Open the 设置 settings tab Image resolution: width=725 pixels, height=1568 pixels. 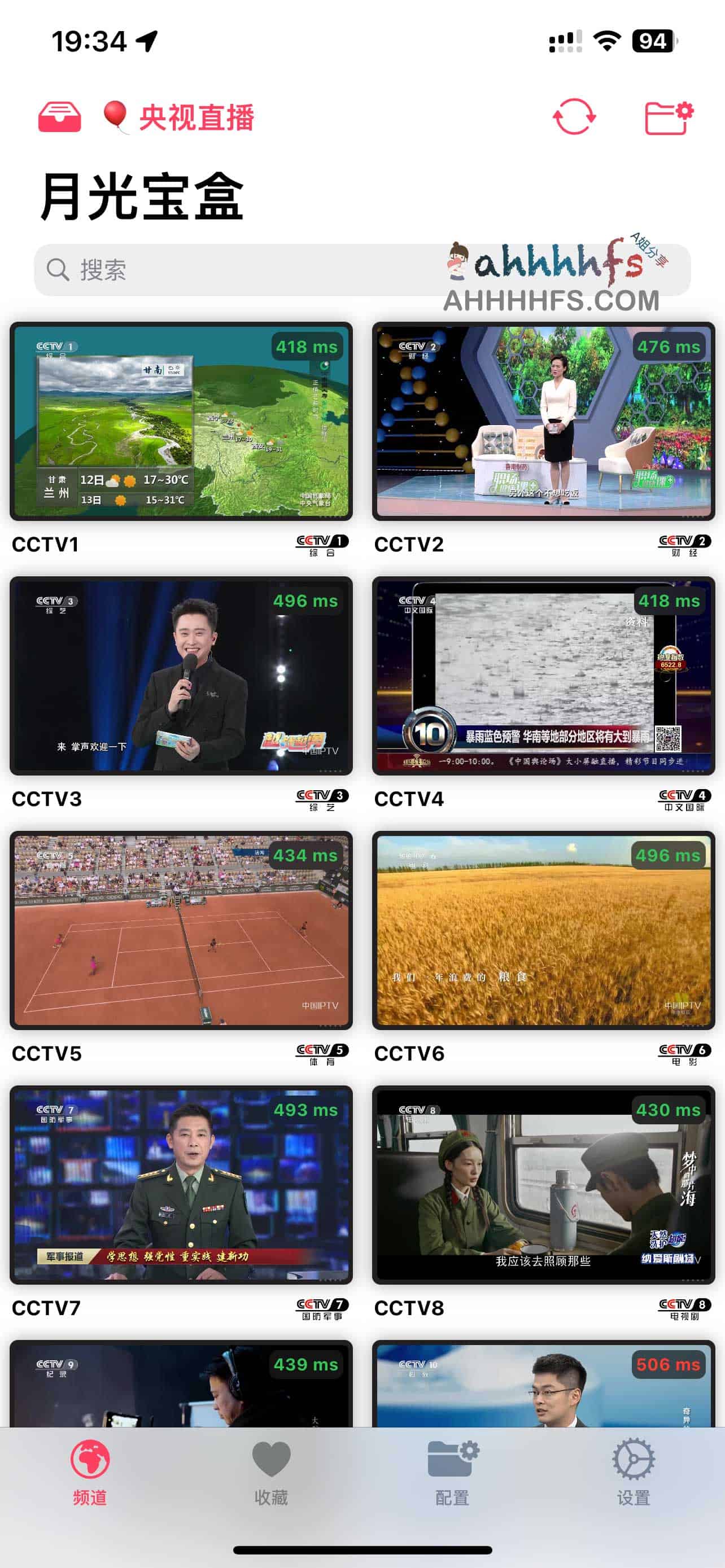(x=633, y=1473)
